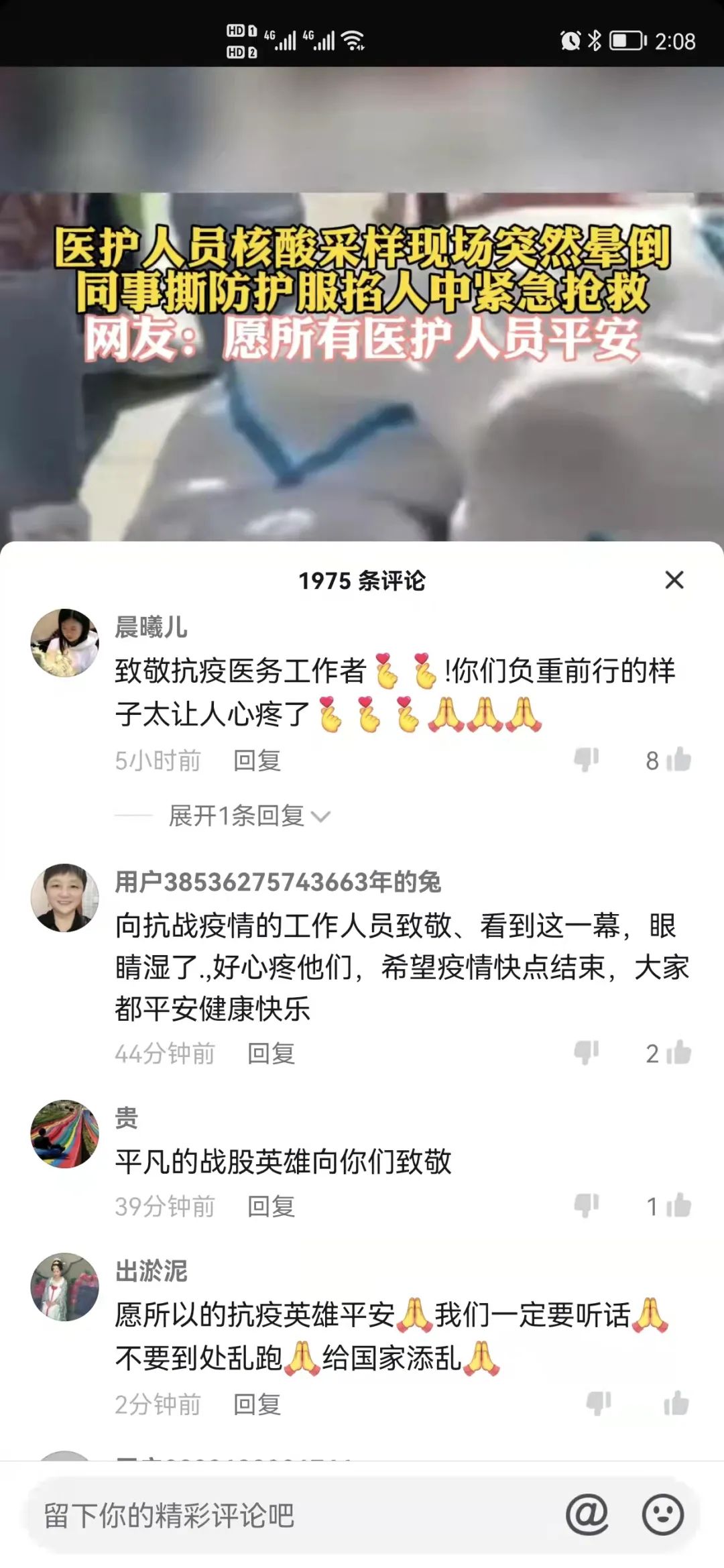Like the comment by 用户38536275743663年的兔
Image resolution: width=724 pixels, height=1568 pixels.
pyautogui.click(x=679, y=1053)
